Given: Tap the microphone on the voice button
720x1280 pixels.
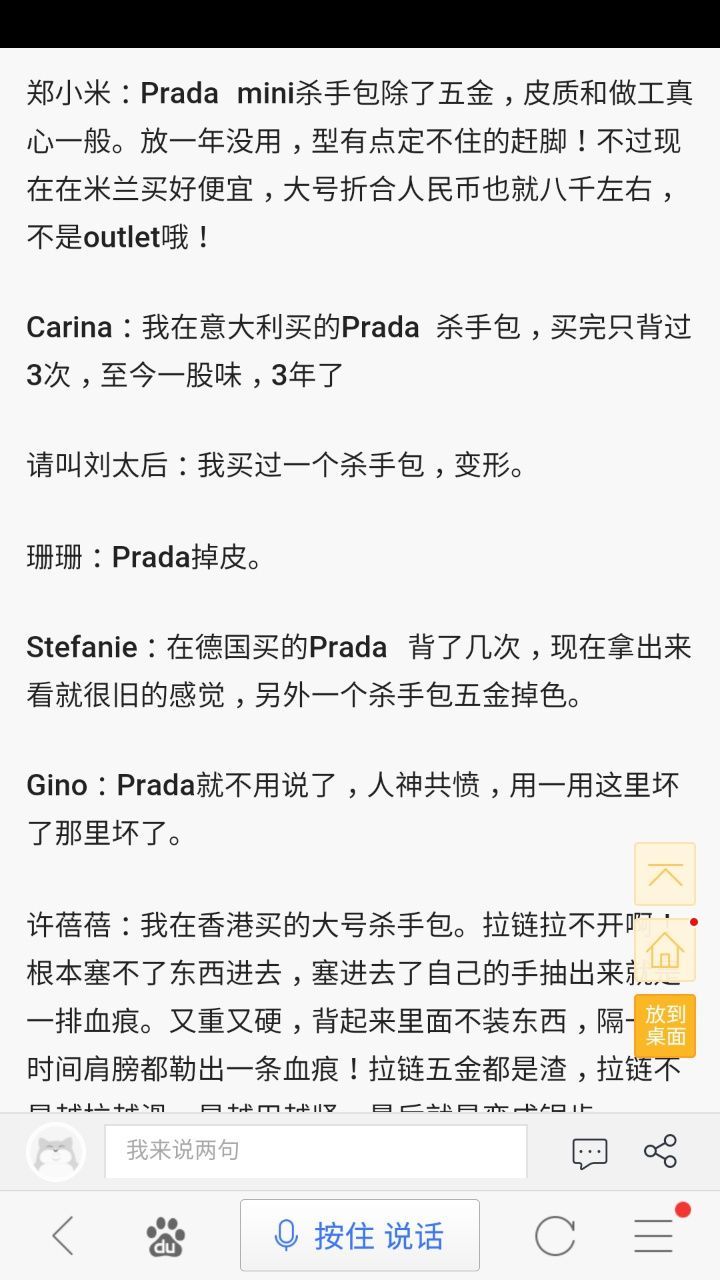Looking at the screenshot, I should 288,1236.
